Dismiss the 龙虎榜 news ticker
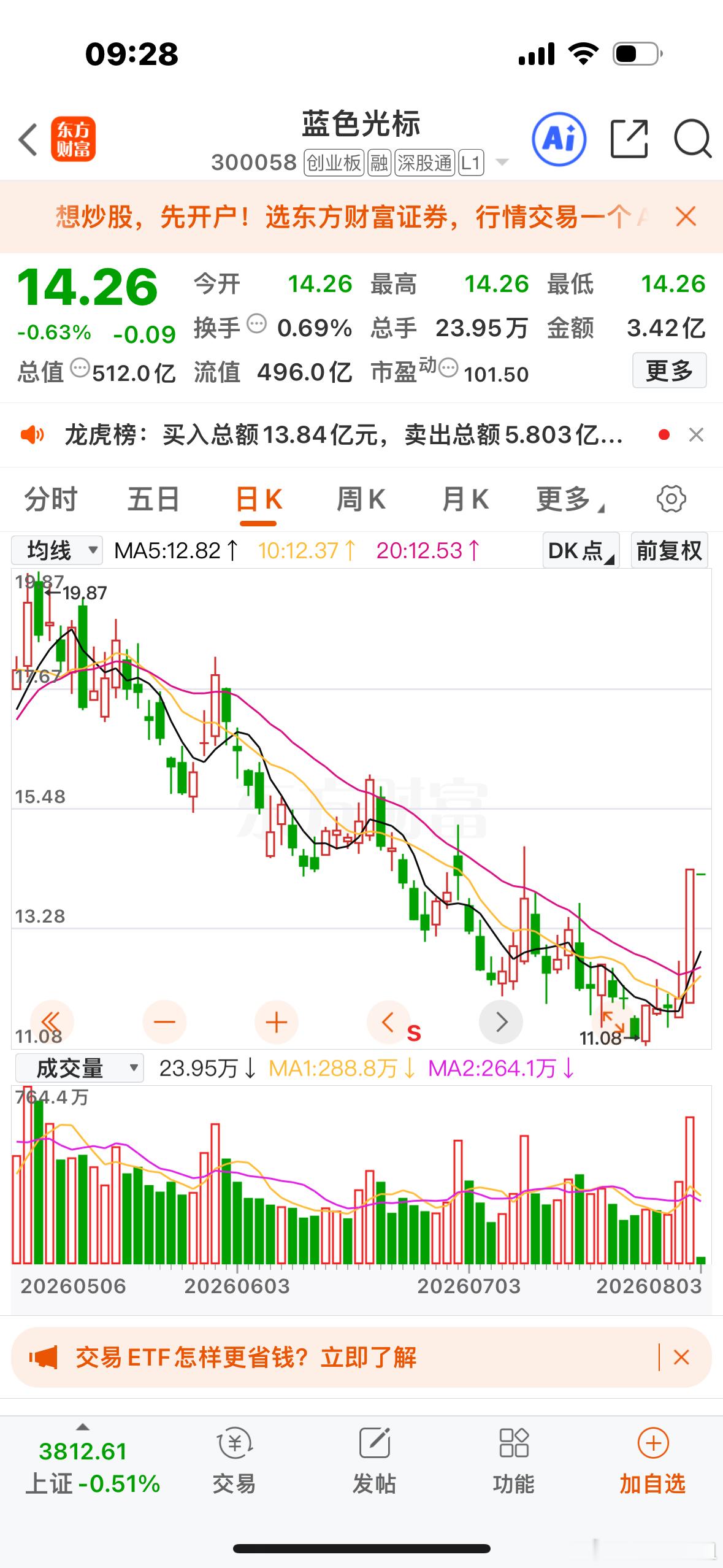The height and width of the screenshot is (1568, 723). tap(696, 435)
